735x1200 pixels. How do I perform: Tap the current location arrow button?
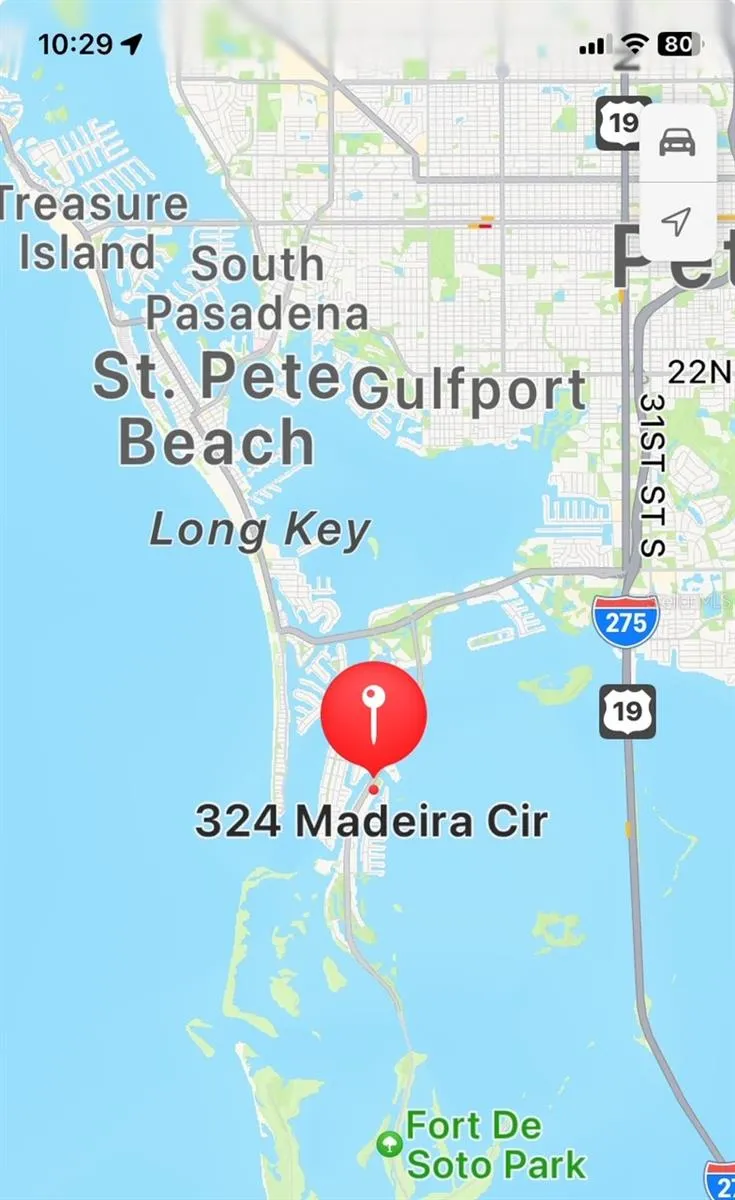677,221
